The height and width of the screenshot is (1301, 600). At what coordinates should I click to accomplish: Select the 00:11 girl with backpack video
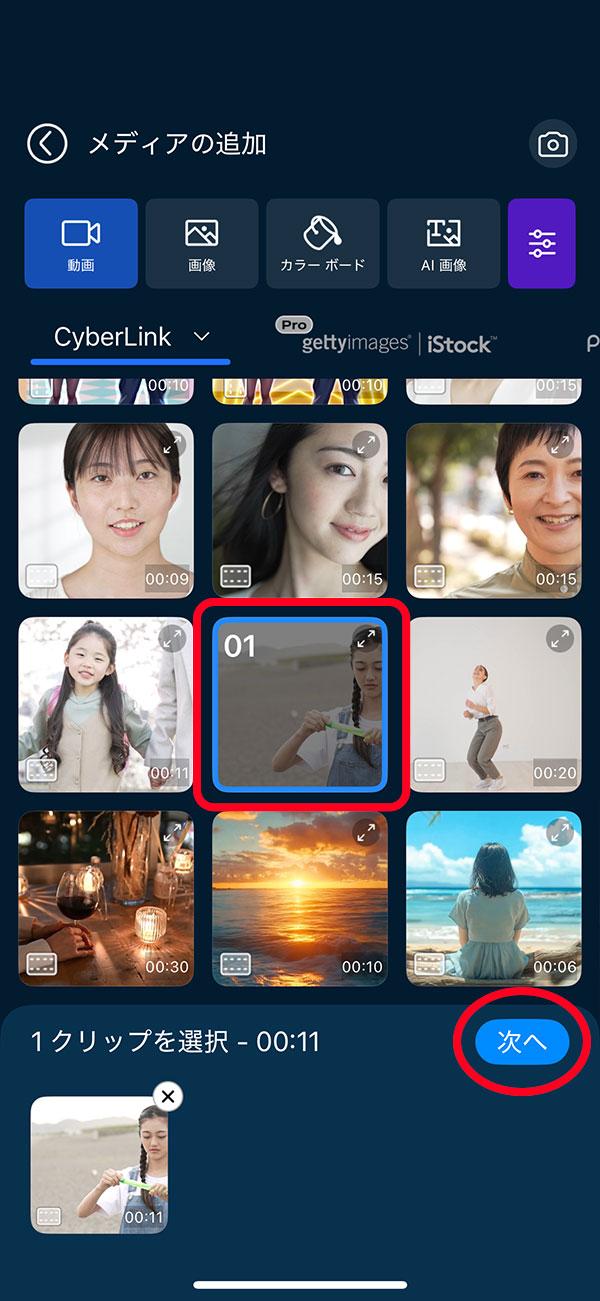[105, 704]
